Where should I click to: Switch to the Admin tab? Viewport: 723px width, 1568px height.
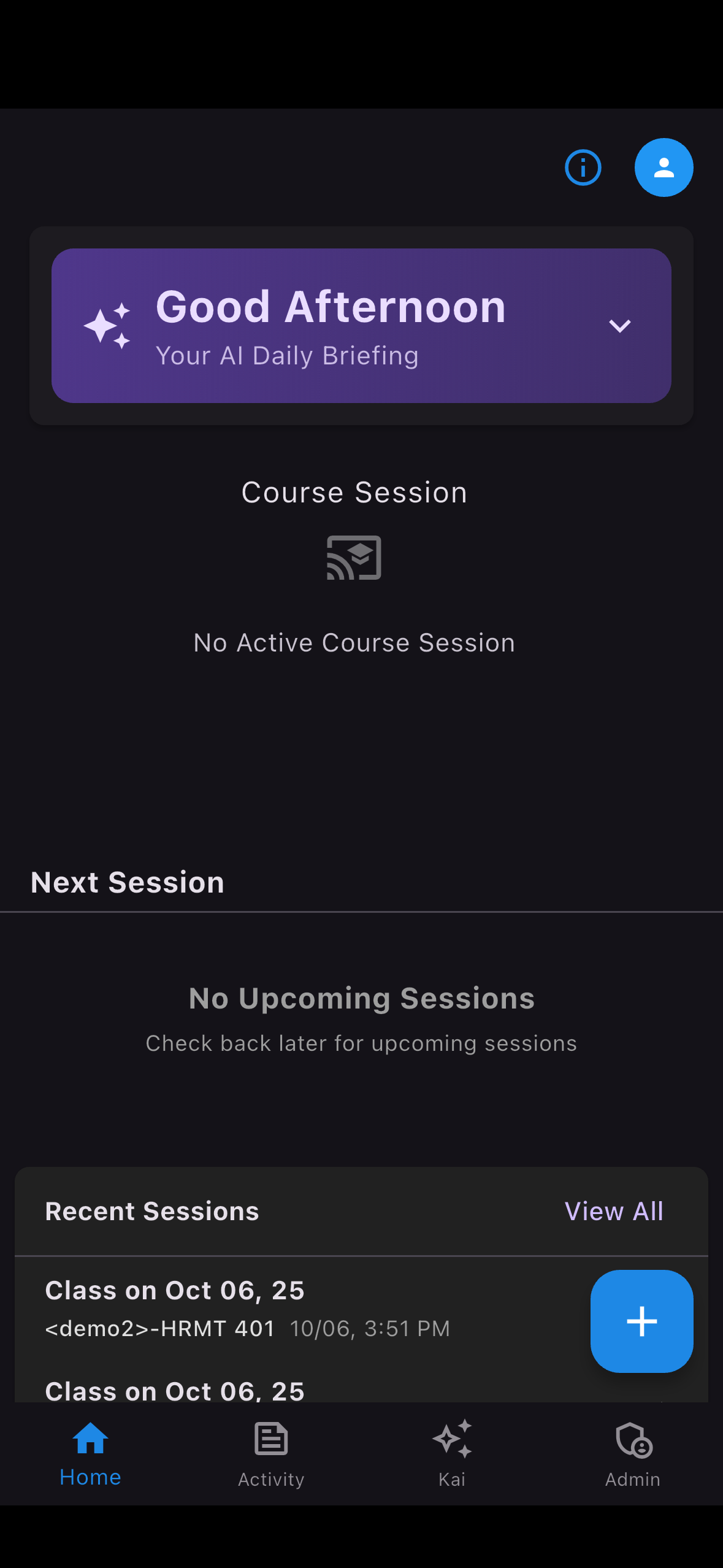(632, 1454)
